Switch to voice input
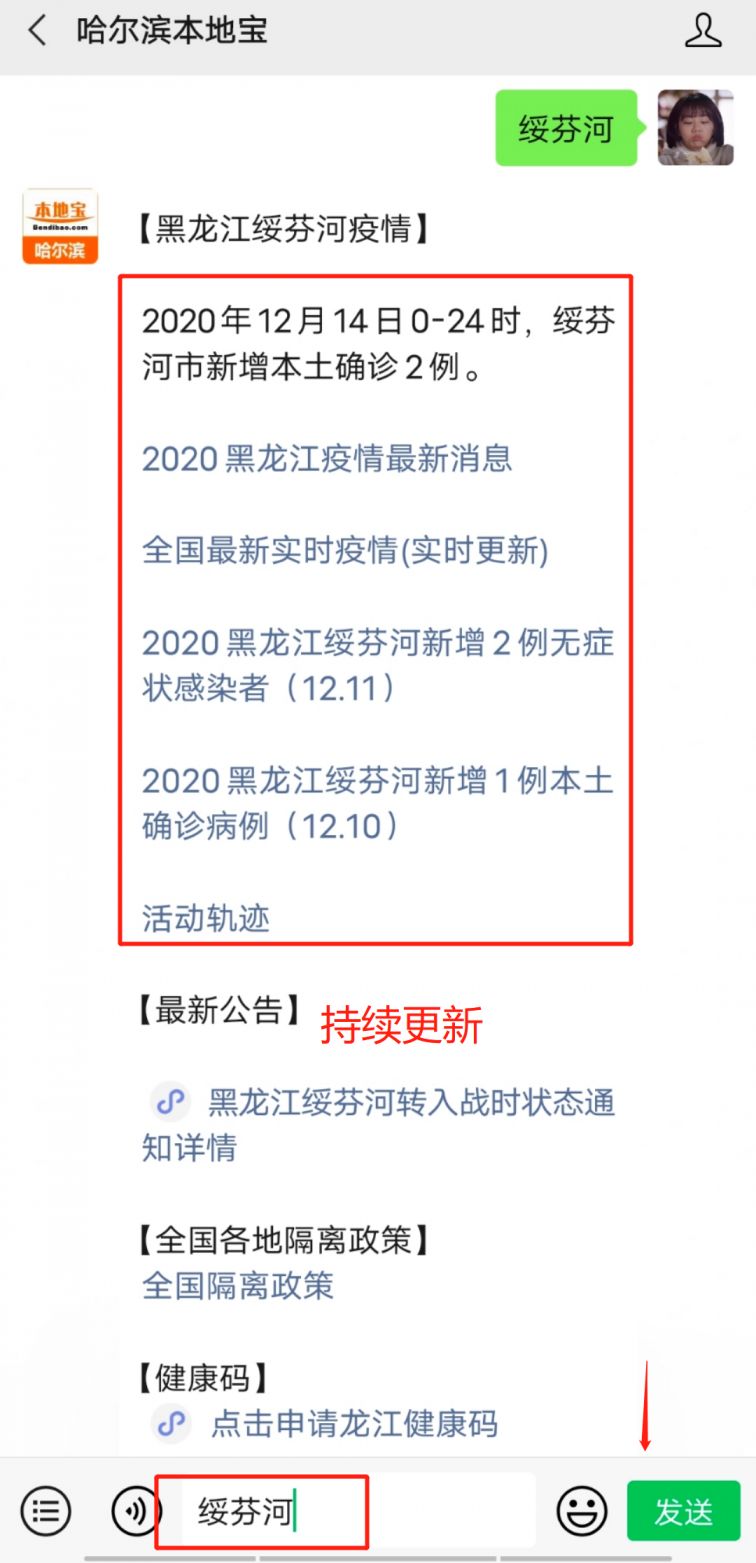This screenshot has width=756, height=1563. click(137, 1512)
